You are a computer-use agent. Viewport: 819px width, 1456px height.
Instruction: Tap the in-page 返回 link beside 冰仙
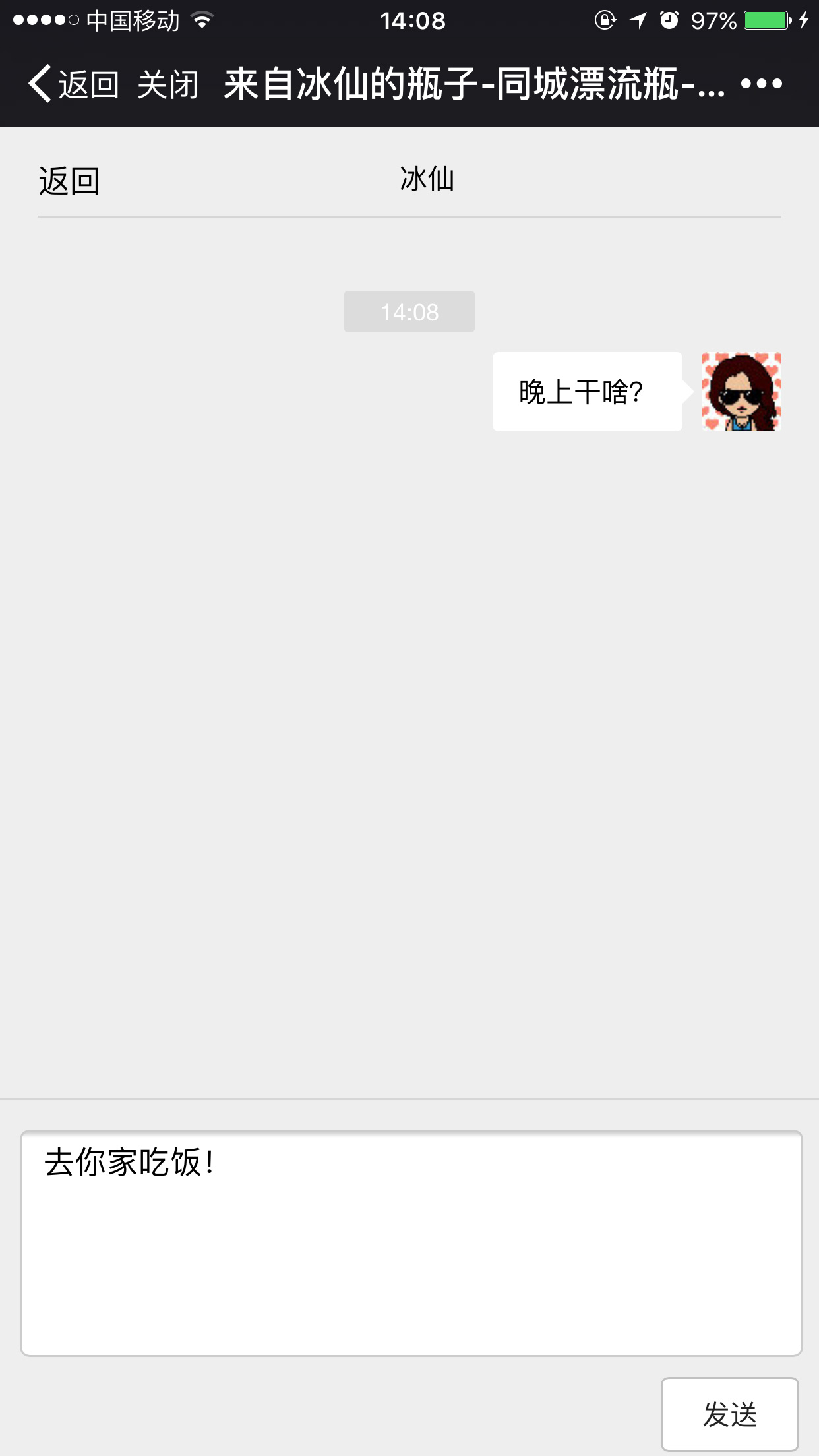coord(69,181)
